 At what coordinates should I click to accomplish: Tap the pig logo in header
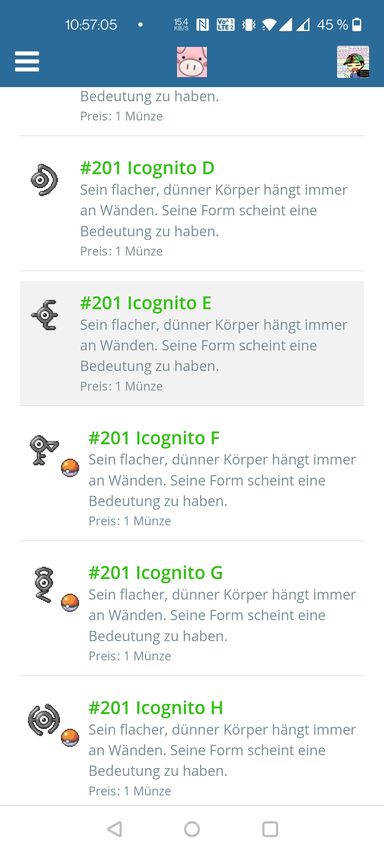point(192,62)
